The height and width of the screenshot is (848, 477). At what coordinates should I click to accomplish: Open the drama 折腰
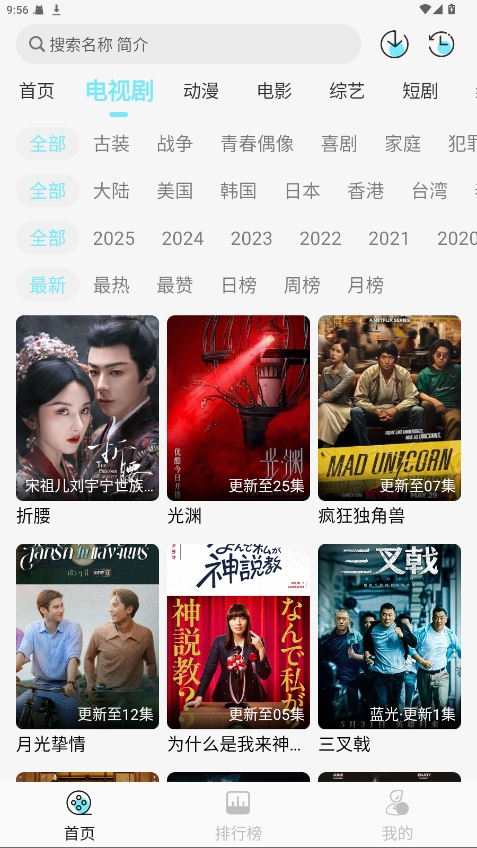[x=88, y=420]
